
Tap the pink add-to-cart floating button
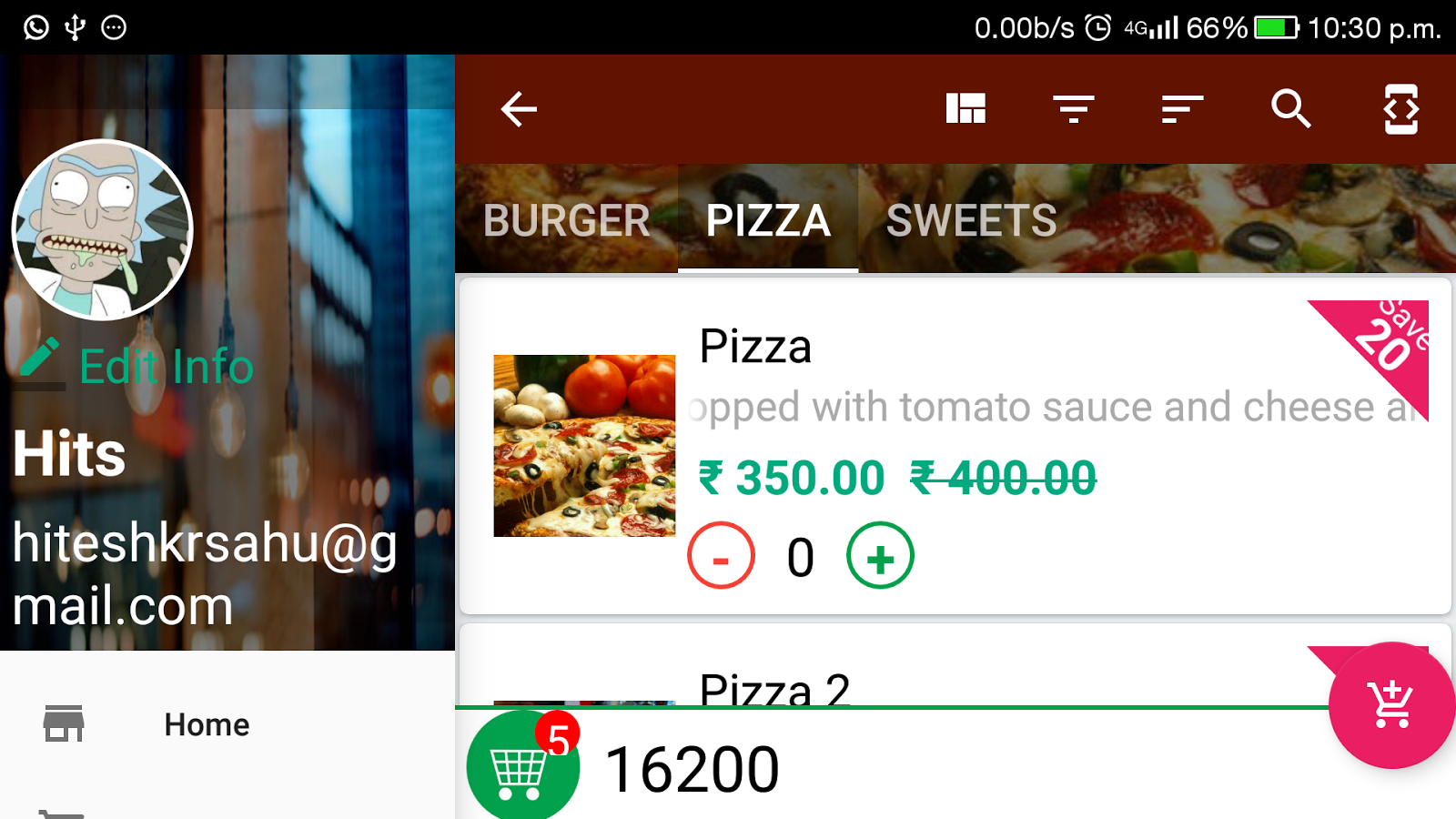pos(1391,704)
